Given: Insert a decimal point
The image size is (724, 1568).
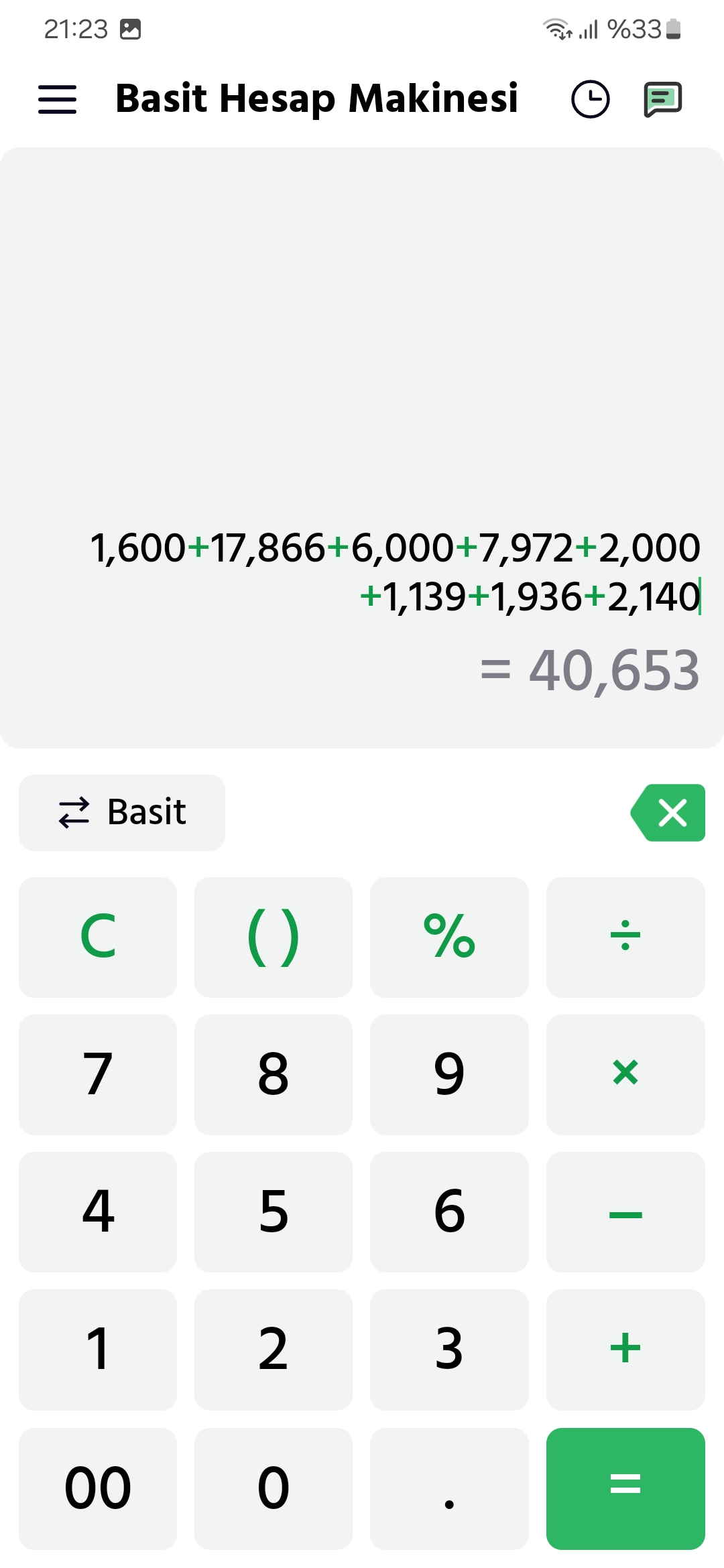Looking at the screenshot, I should click(x=449, y=1488).
